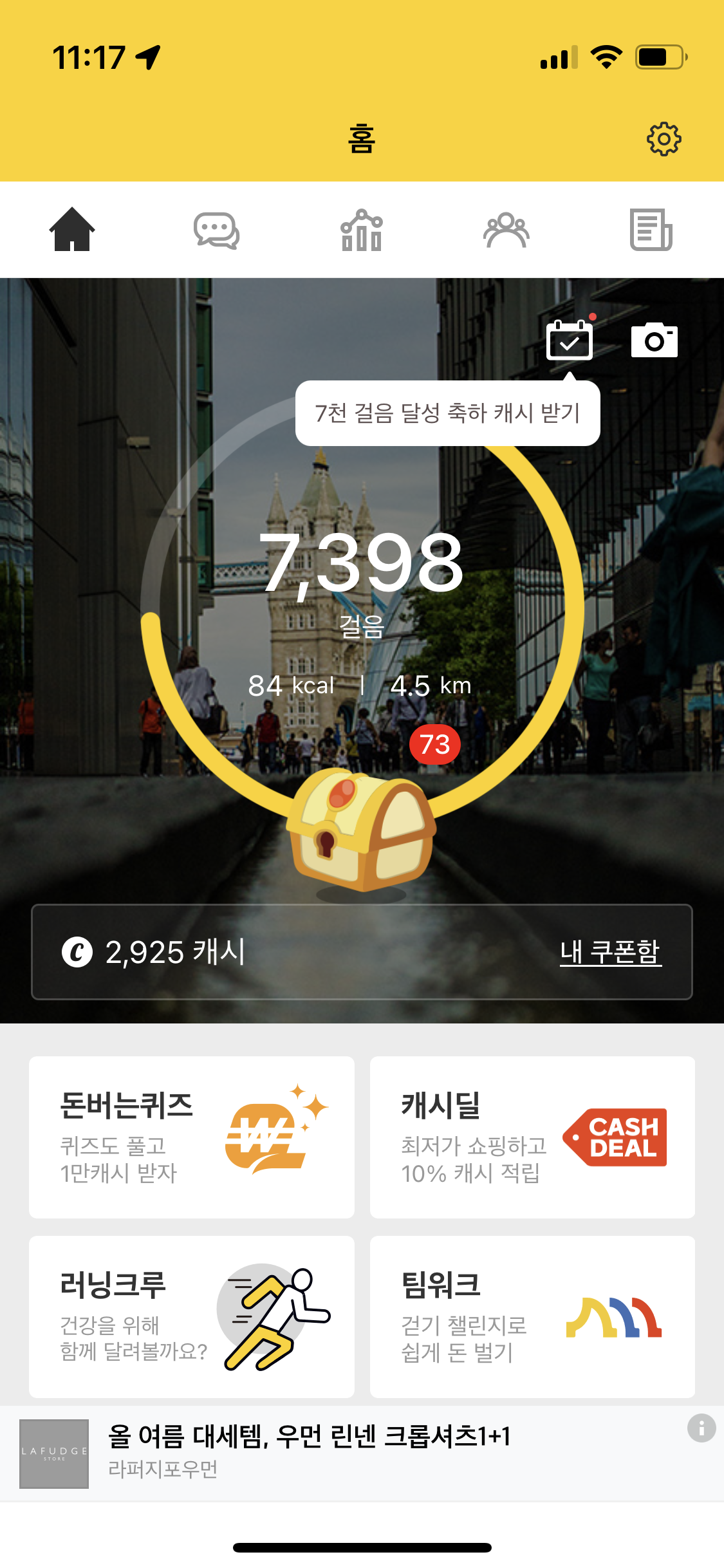The image size is (724, 1568).
Task: Switch to the news feed tab
Action: (x=651, y=230)
